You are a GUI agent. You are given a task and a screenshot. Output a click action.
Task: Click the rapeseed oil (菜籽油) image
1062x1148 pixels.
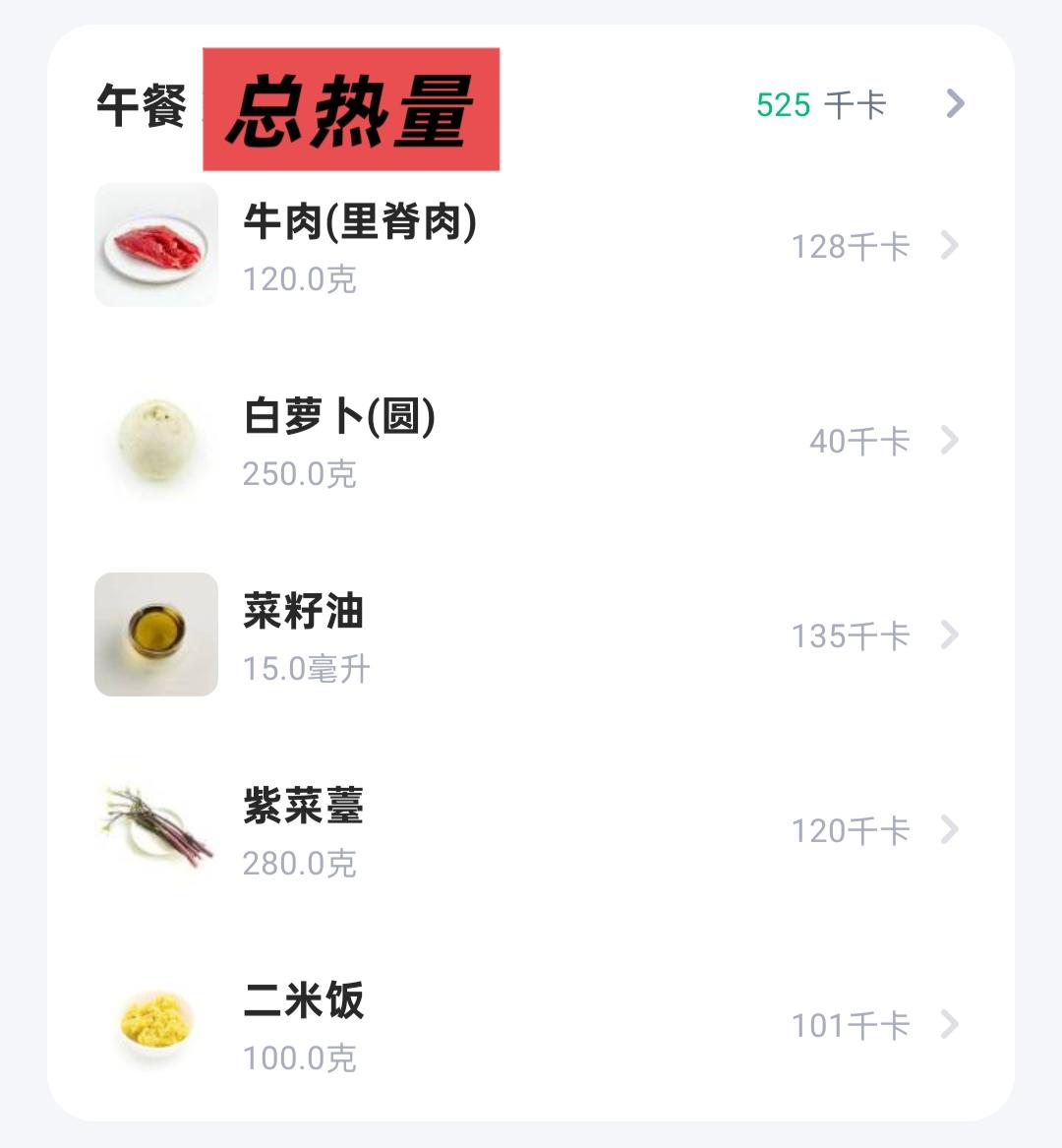click(x=156, y=634)
